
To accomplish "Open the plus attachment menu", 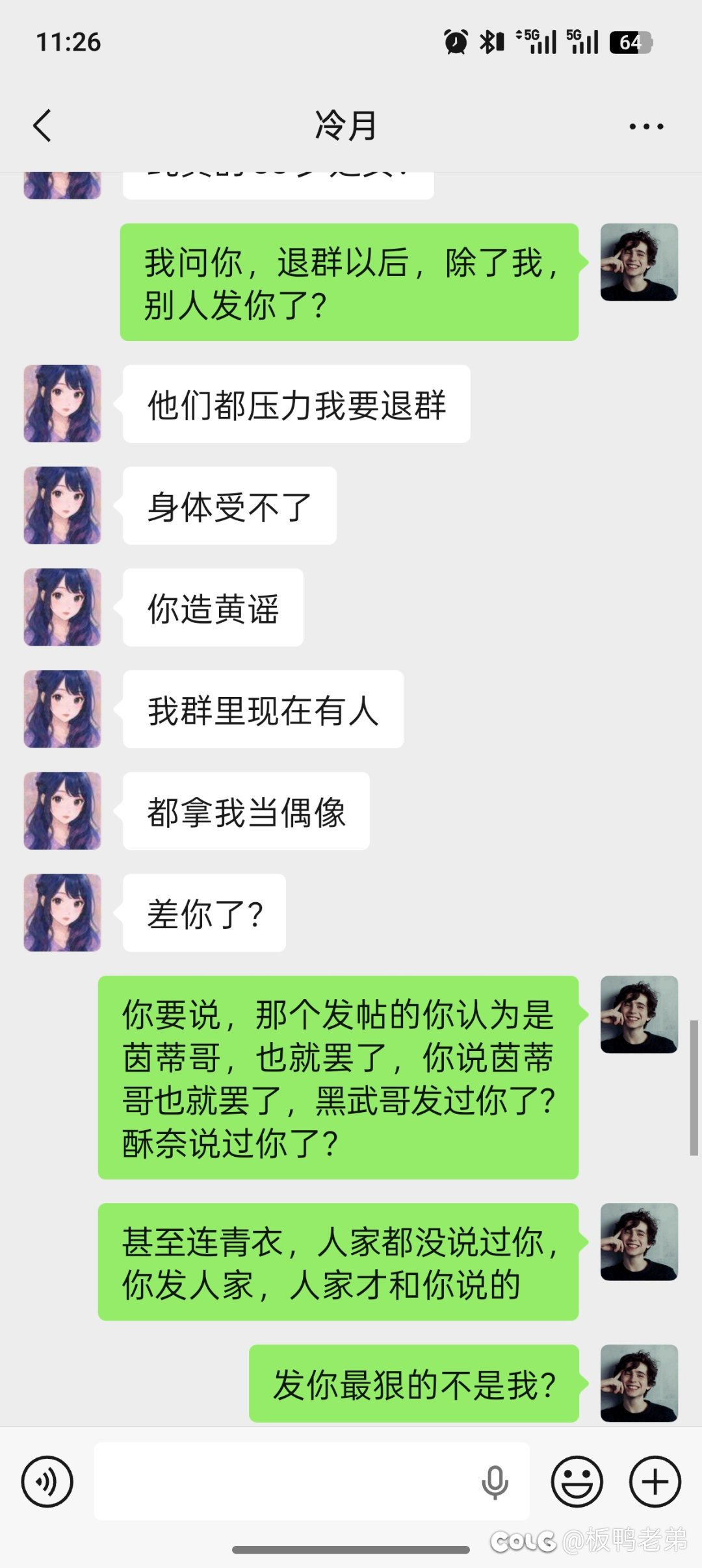I will point(655,1482).
